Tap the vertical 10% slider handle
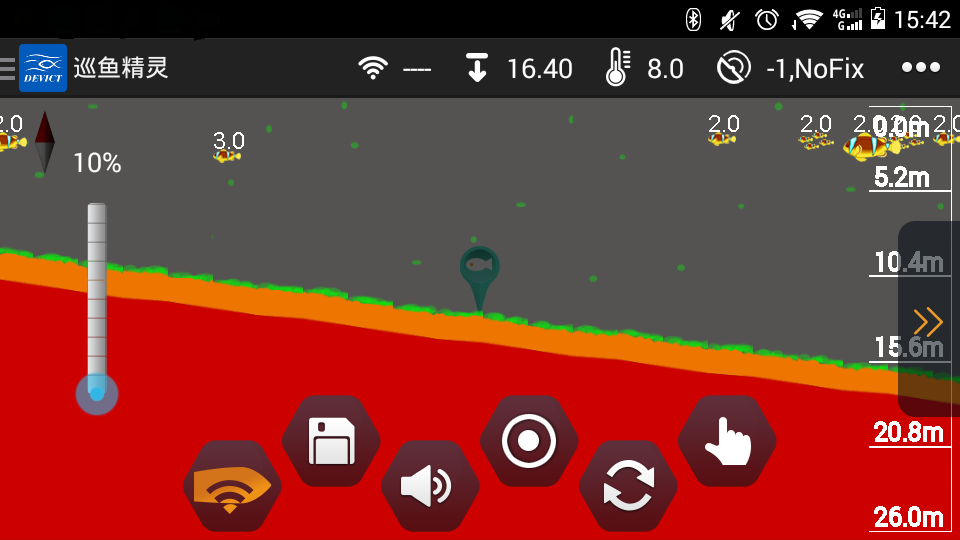 [97, 393]
